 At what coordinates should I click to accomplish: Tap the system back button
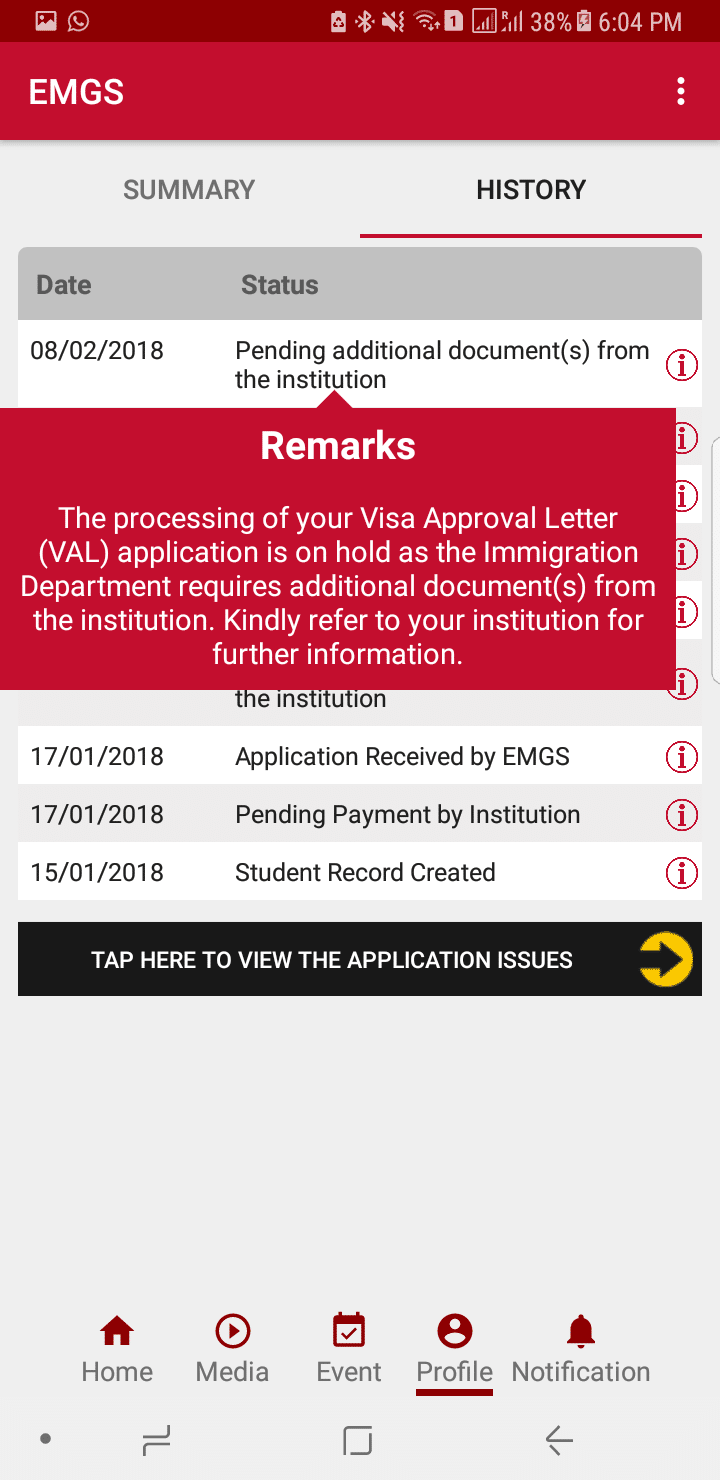(559, 1440)
